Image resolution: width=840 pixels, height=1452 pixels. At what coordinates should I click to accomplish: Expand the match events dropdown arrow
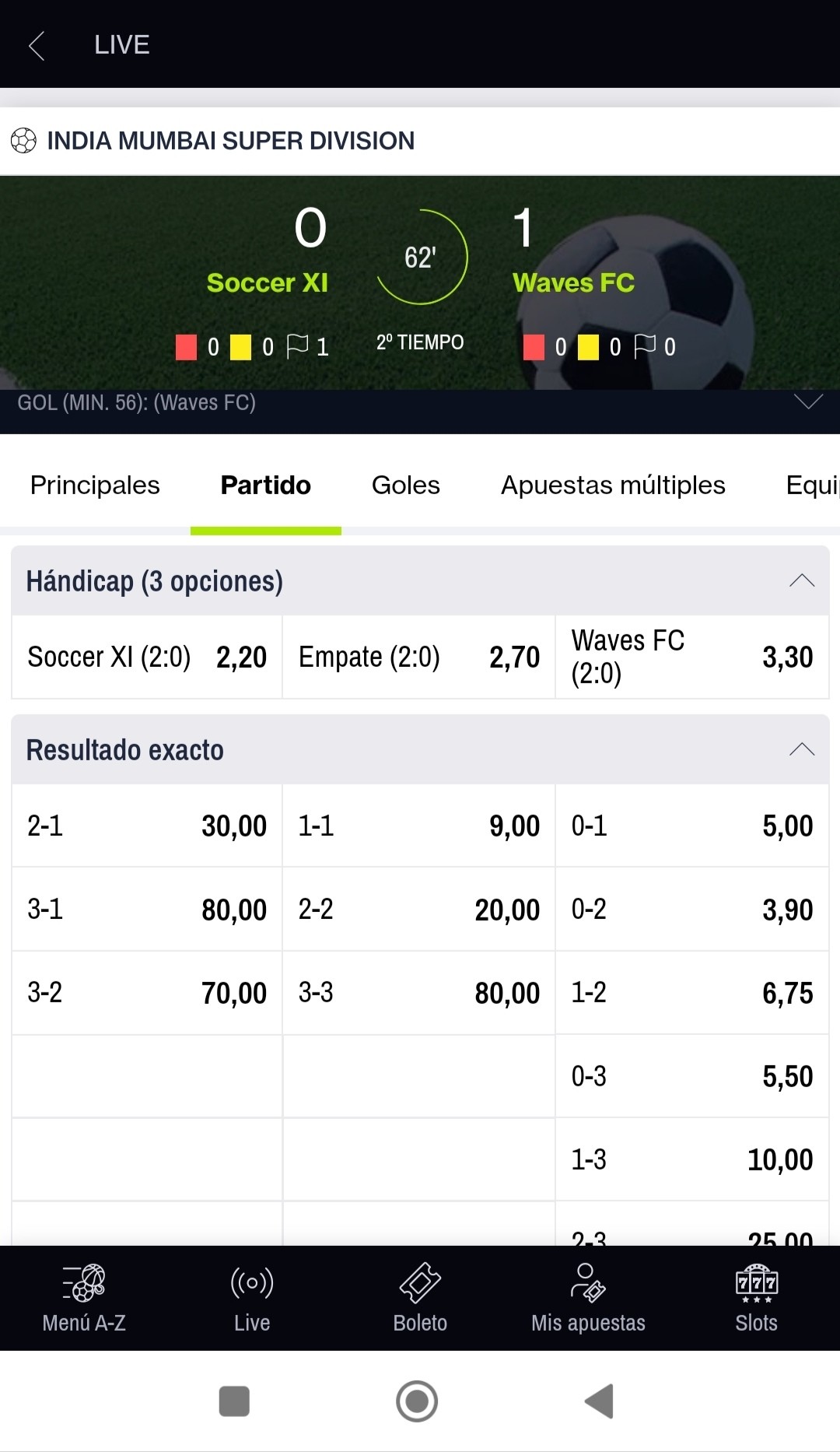[x=808, y=402]
